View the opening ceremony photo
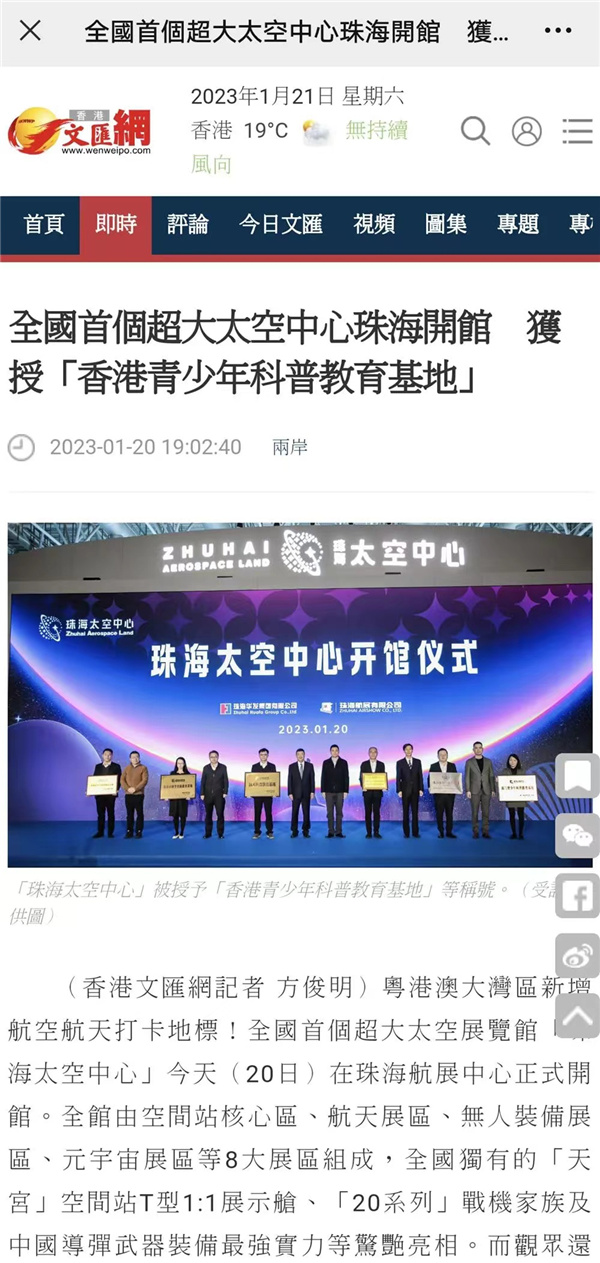Screen dimensions: 600x1263 300,694
